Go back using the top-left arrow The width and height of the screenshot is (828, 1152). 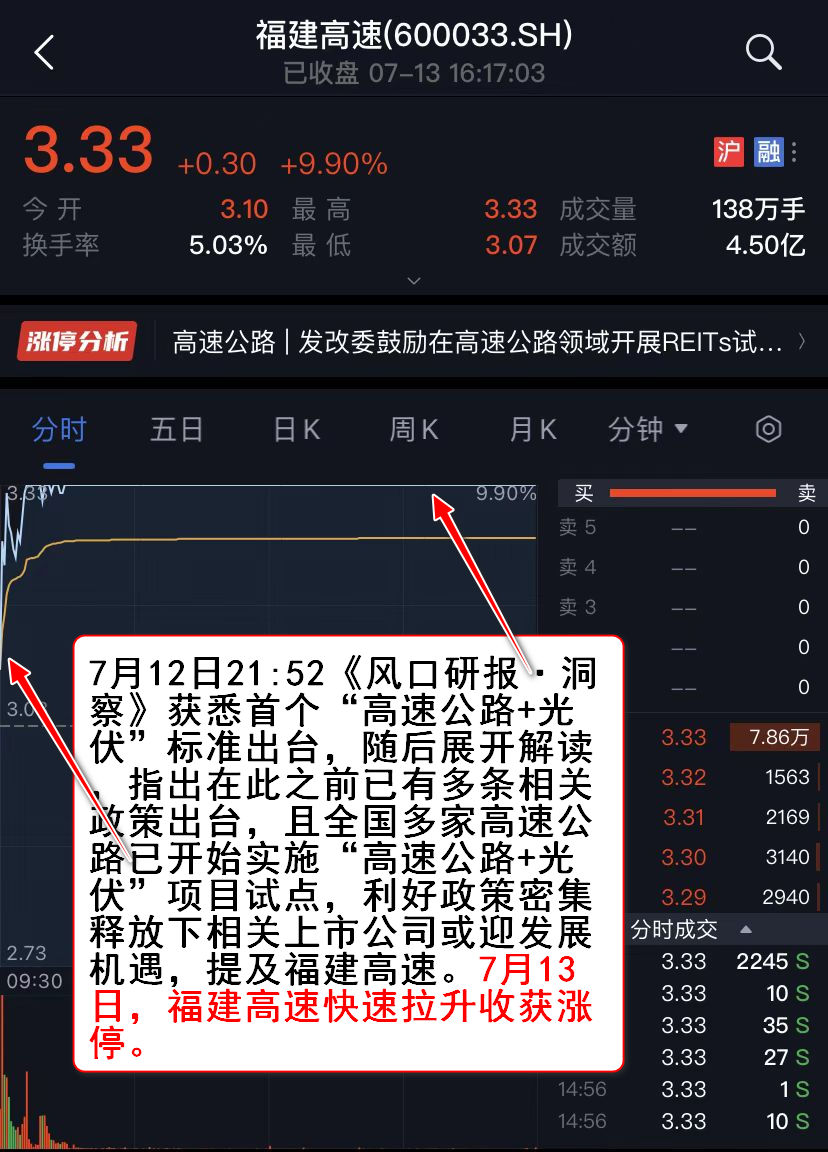(44, 52)
